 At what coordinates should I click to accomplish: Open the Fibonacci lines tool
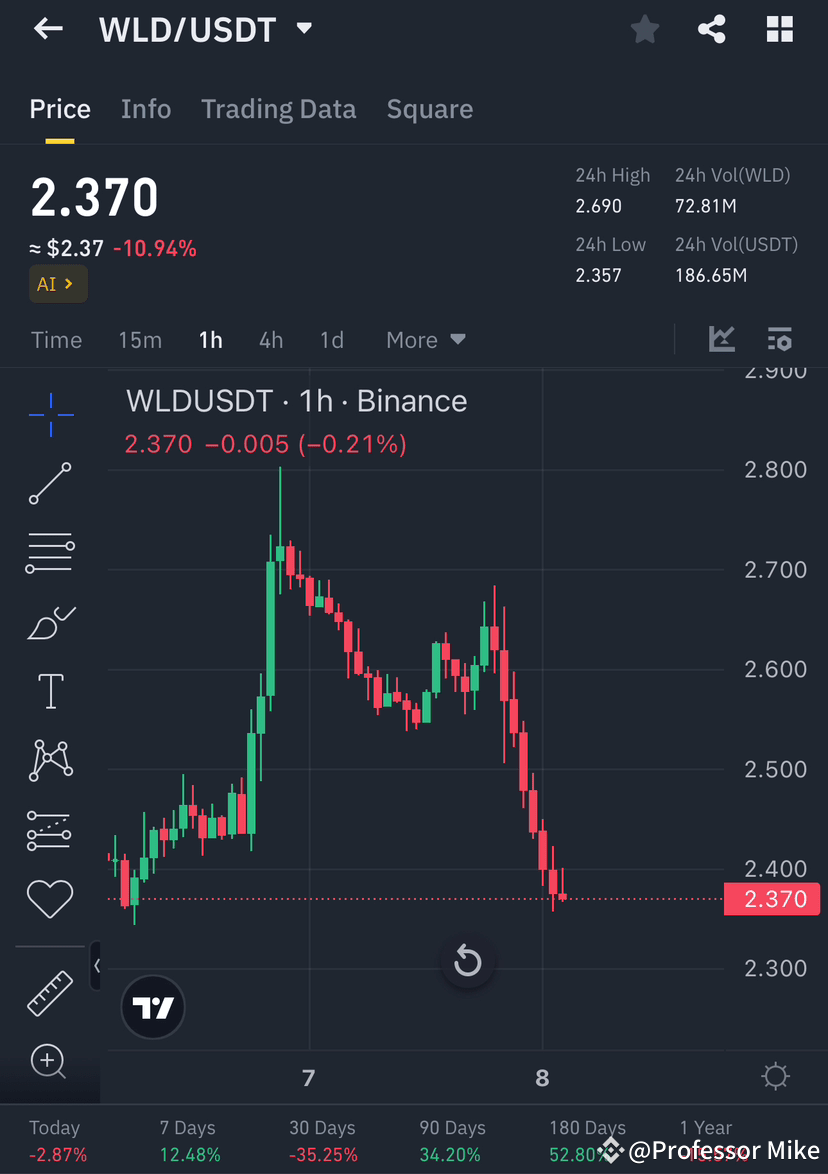pos(50,553)
